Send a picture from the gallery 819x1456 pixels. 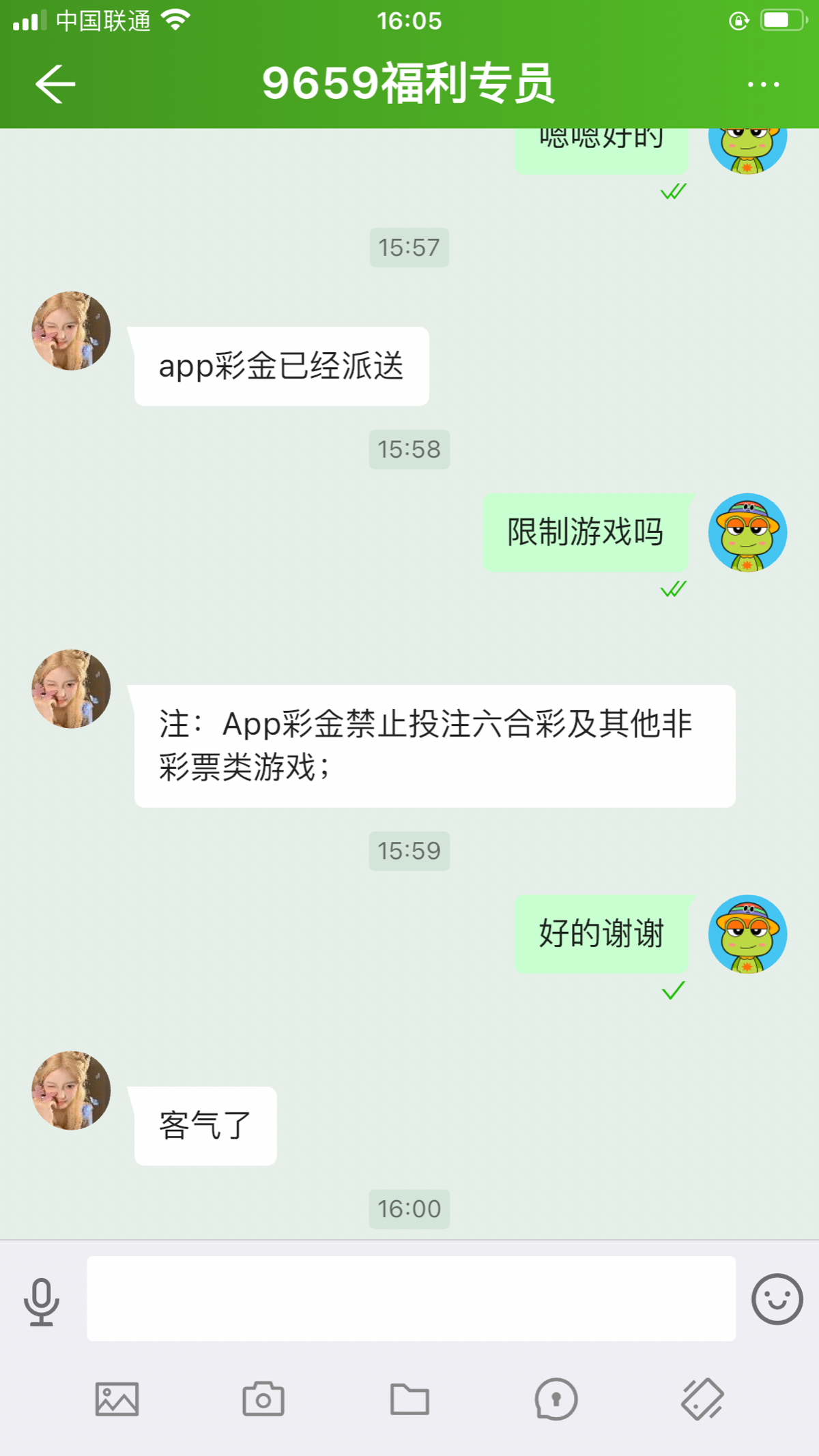coord(117,1399)
